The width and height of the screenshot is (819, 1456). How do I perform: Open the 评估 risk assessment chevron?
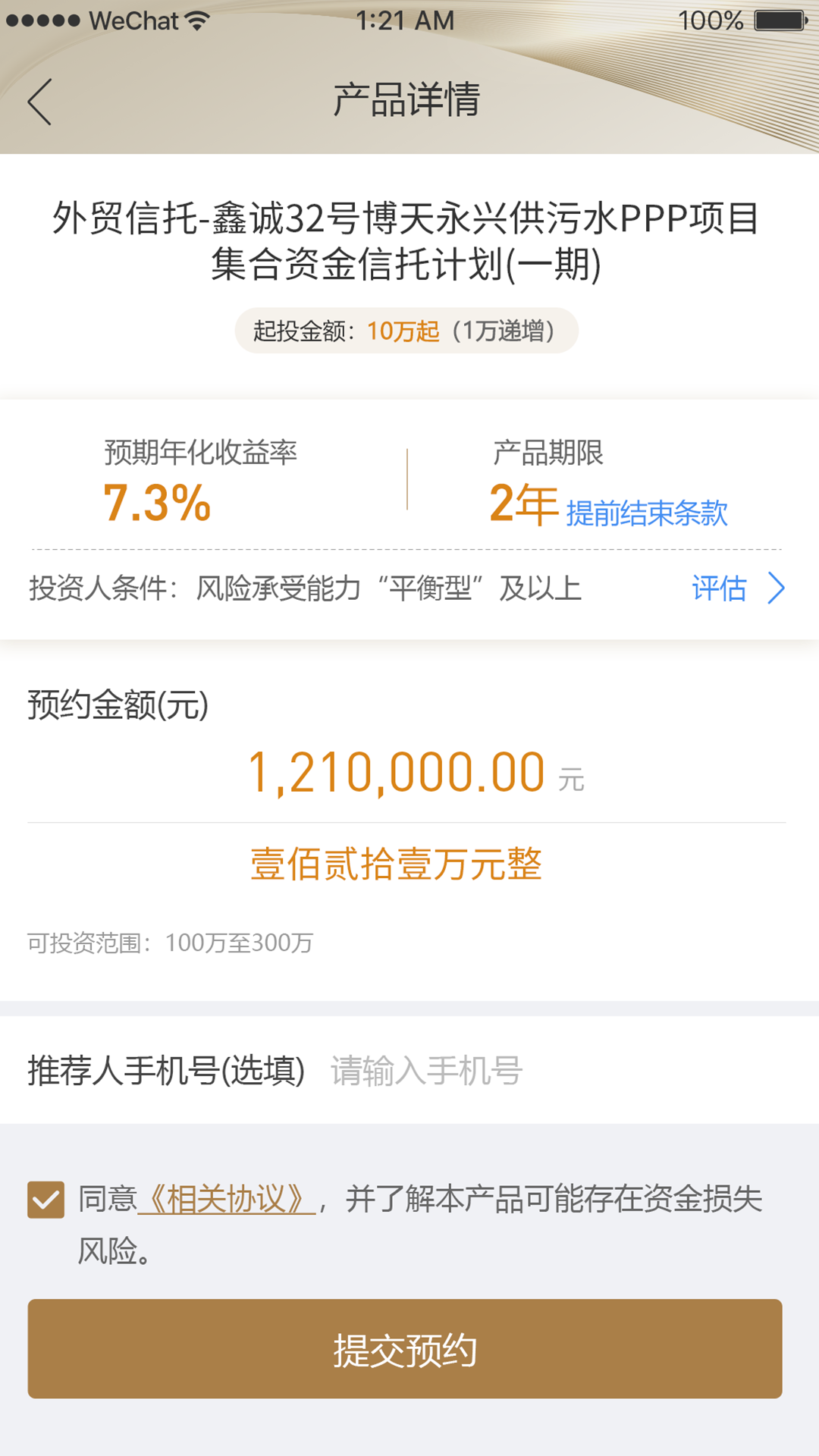(x=777, y=588)
